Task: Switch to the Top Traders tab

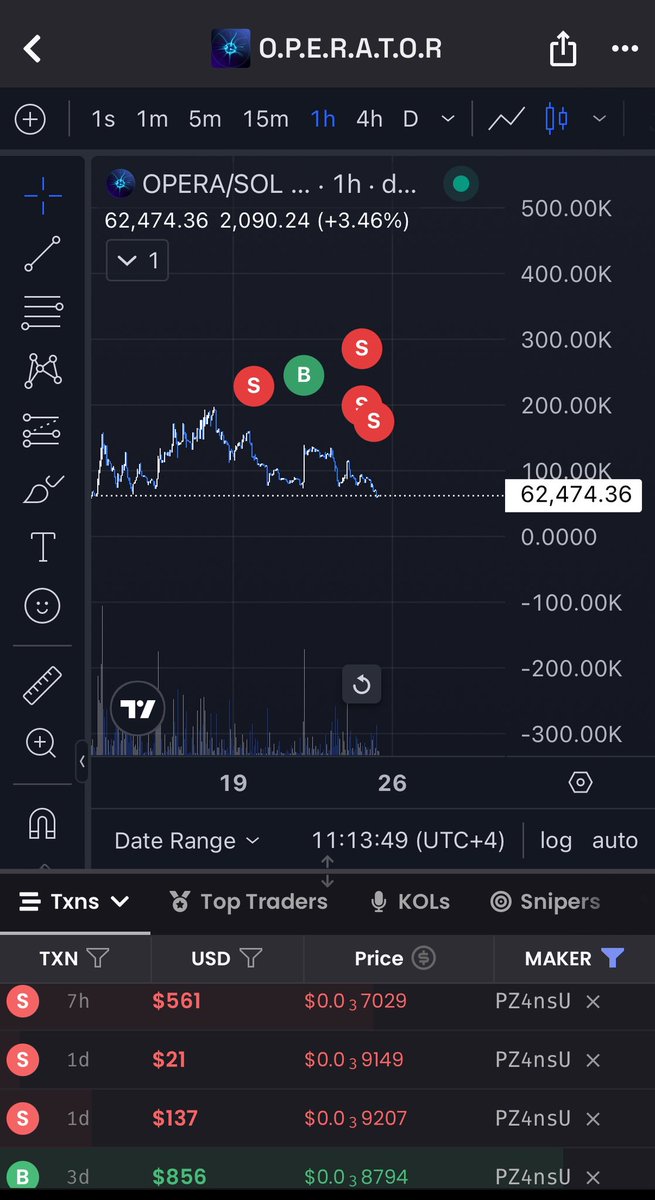Action: pos(248,901)
